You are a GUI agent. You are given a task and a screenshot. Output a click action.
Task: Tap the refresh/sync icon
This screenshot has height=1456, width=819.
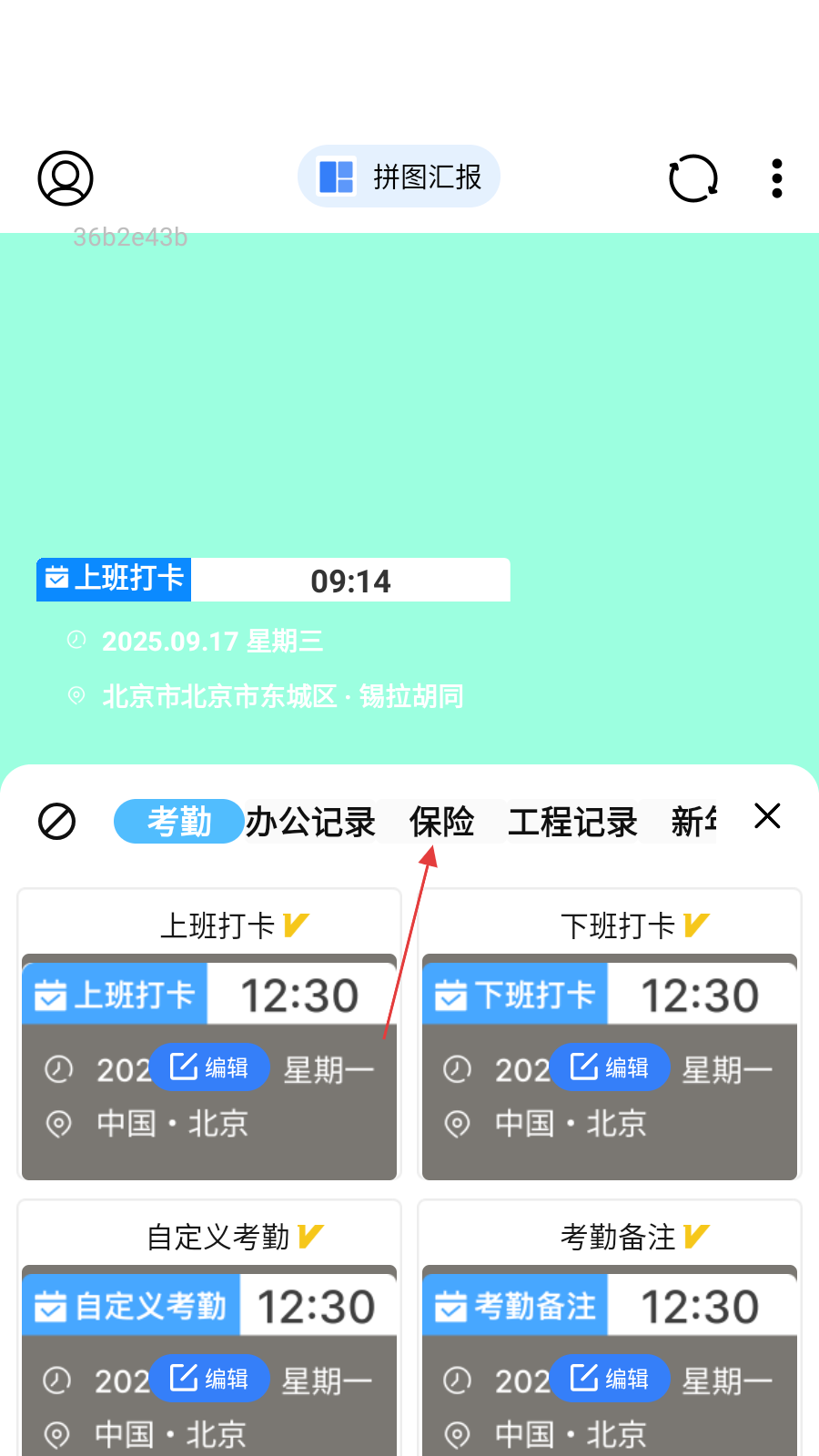(x=693, y=178)
